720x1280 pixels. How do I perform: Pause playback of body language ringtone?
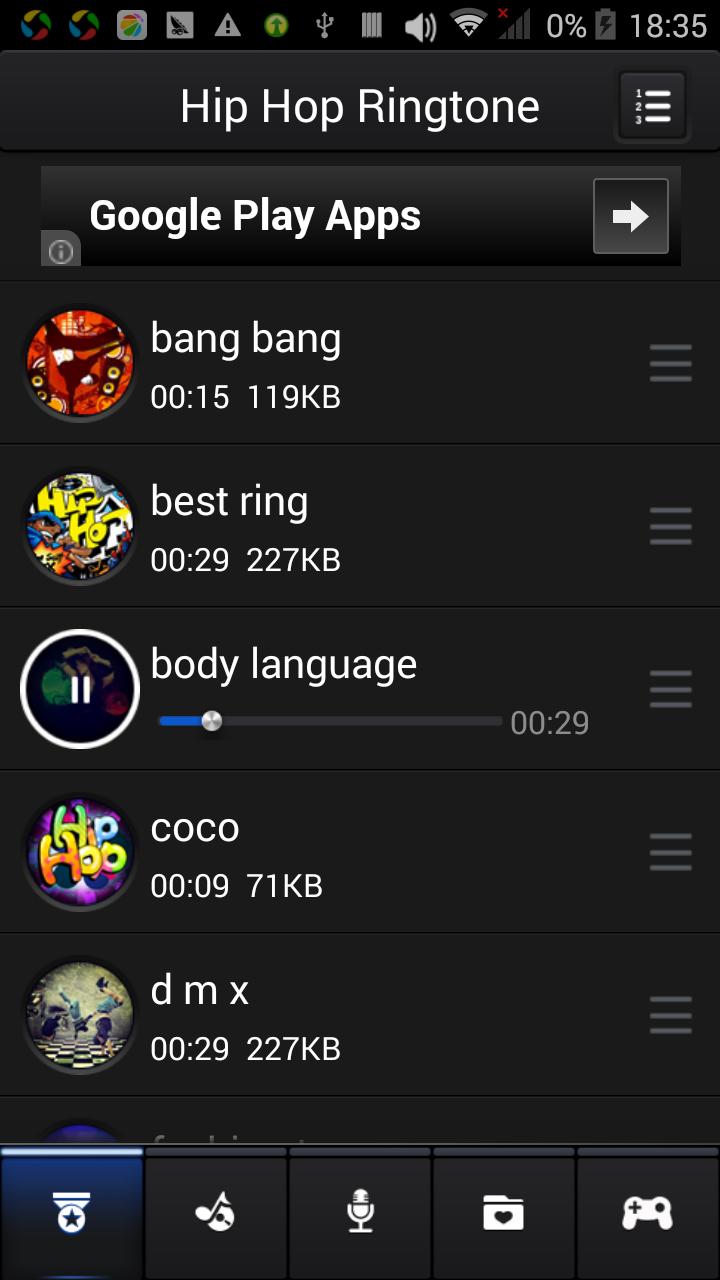80,688
